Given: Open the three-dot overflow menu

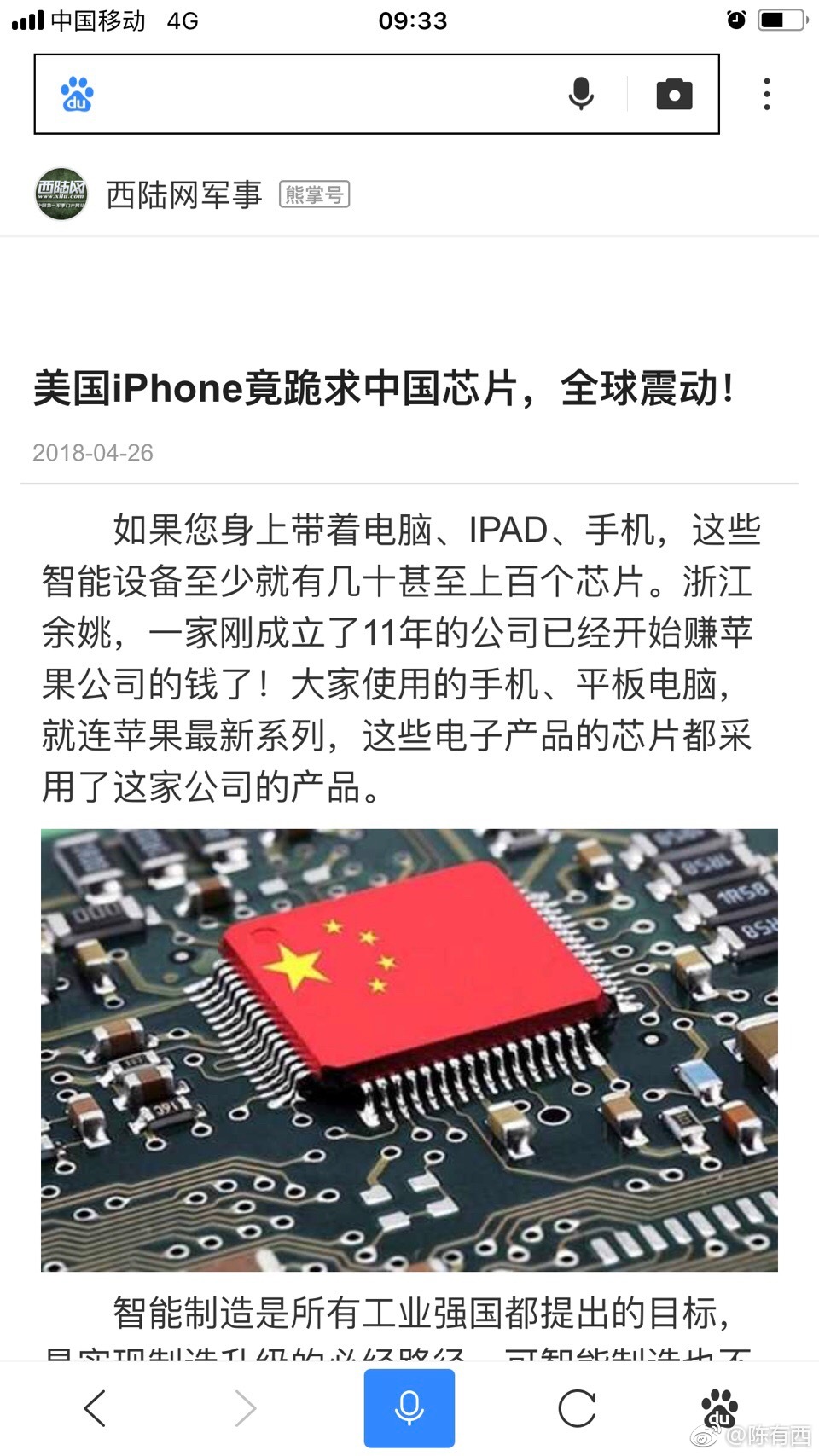Looking at the screenshot, I should (767, 95).
